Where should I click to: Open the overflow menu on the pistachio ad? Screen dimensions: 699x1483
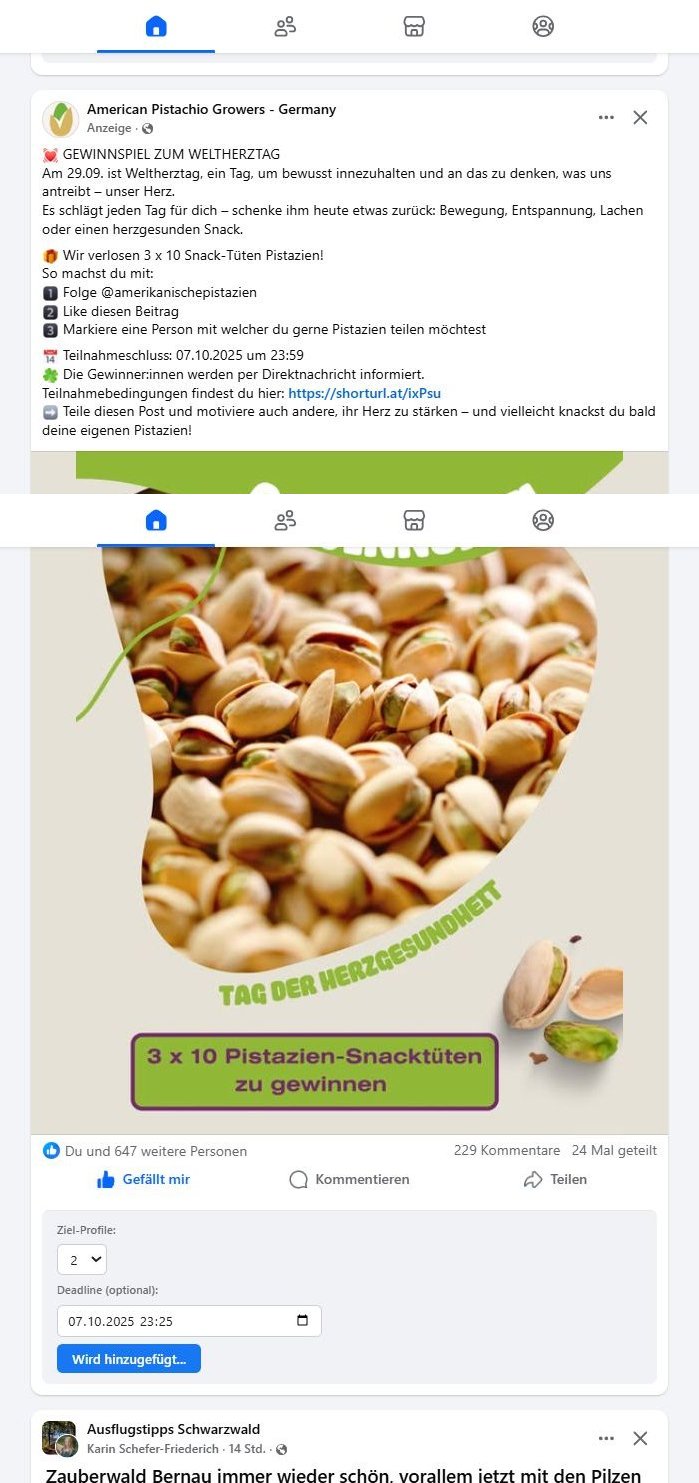click(606, 118)
